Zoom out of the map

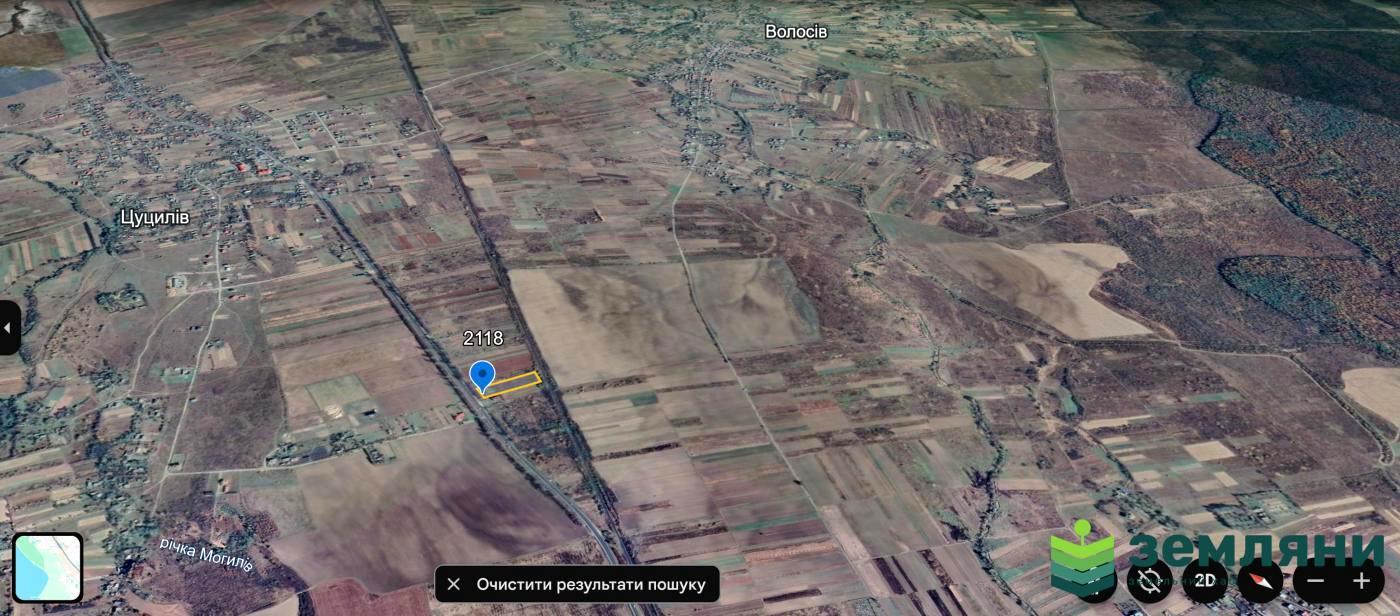1315,580
